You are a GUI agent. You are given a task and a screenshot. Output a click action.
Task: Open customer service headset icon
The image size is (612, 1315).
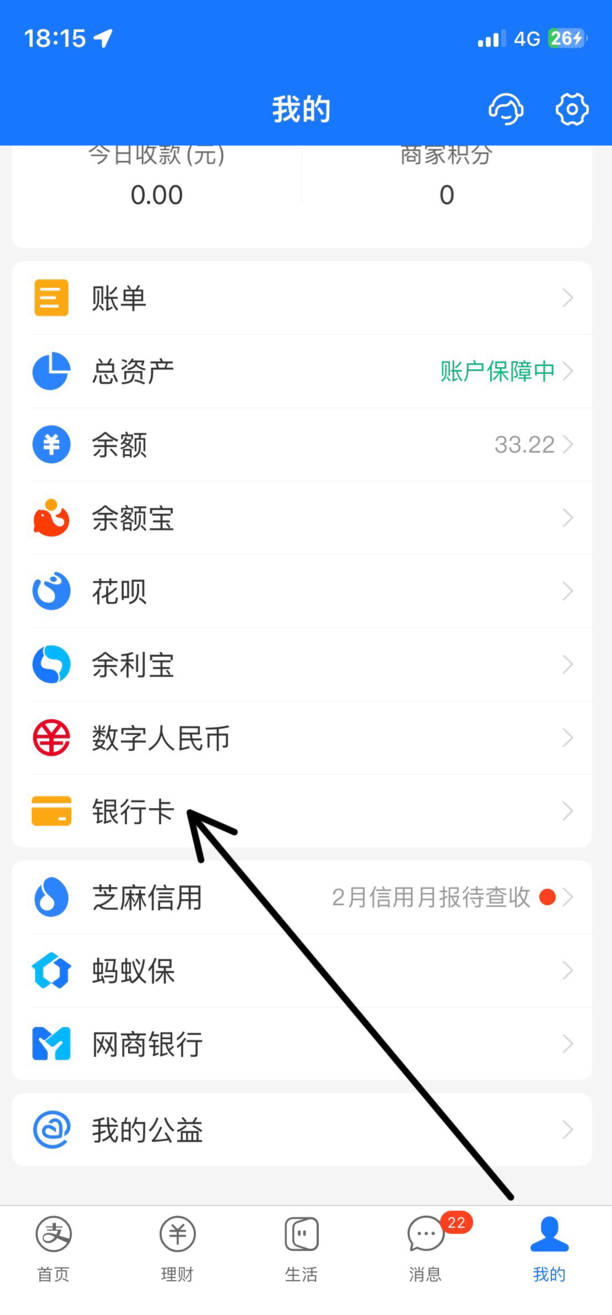pyautogui.click(x=506, y=109)
